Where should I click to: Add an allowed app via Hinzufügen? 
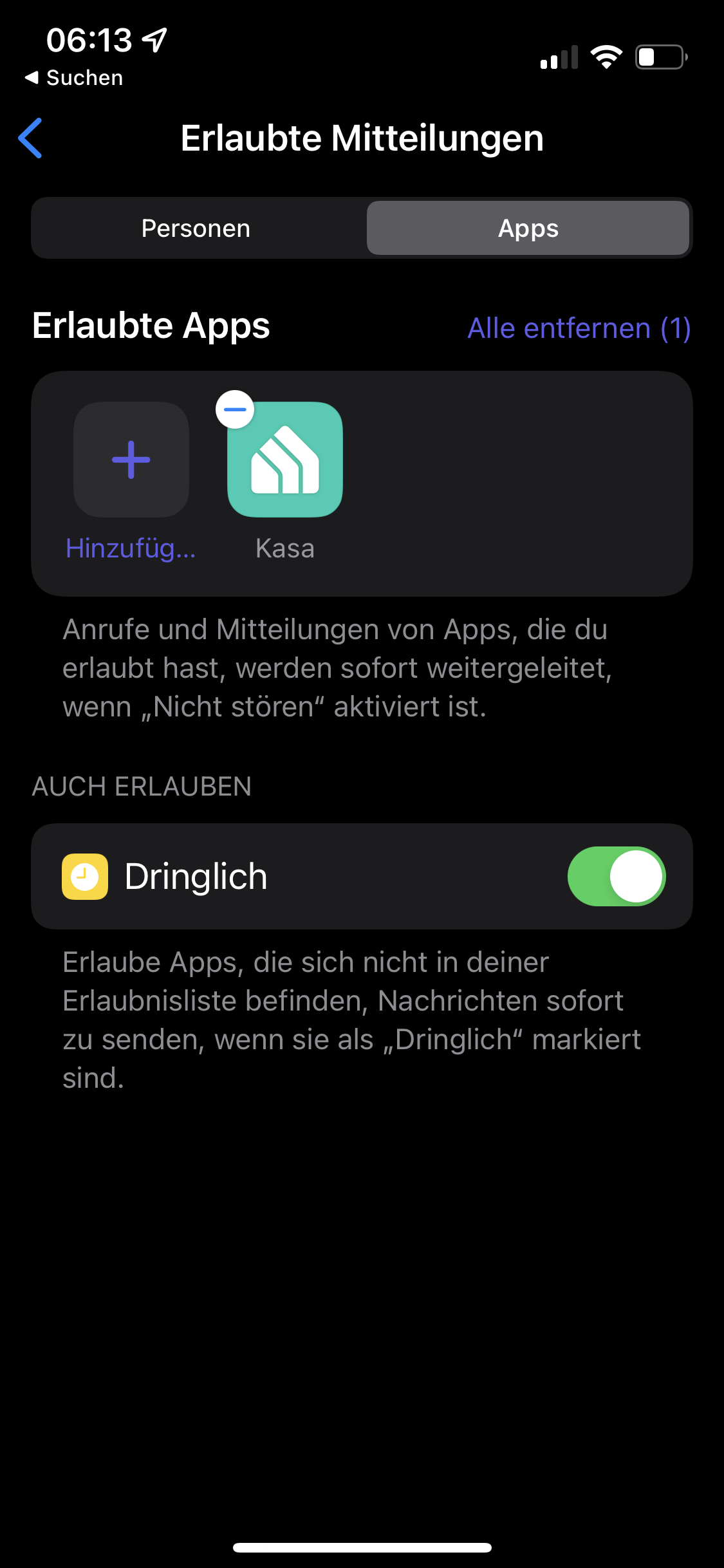tap(131, 460)
